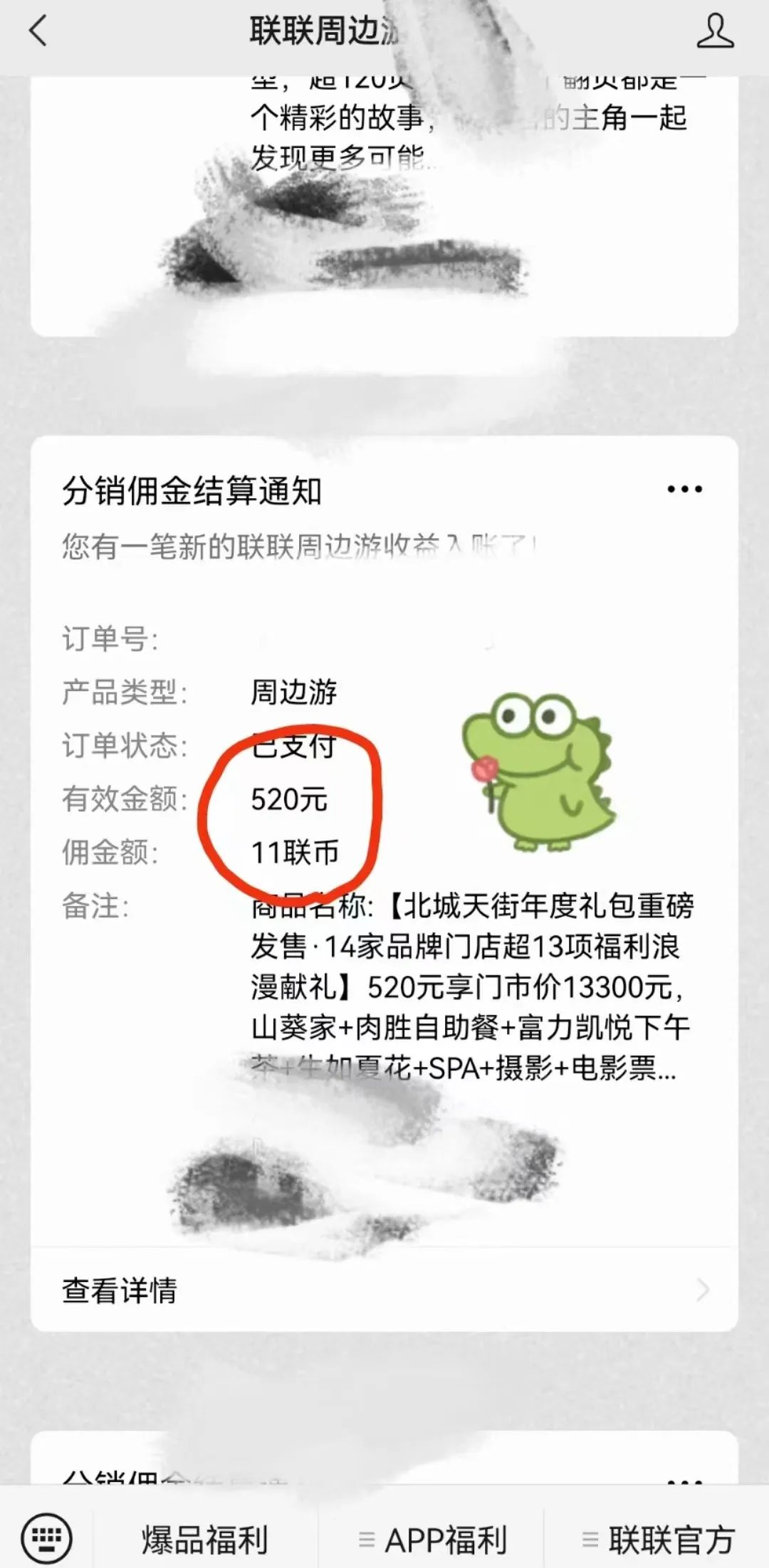Expand the 联联官方 menu
The width and height of the screenshot is (769, 1568).
pyautogui.click(x=658, y=1540)
